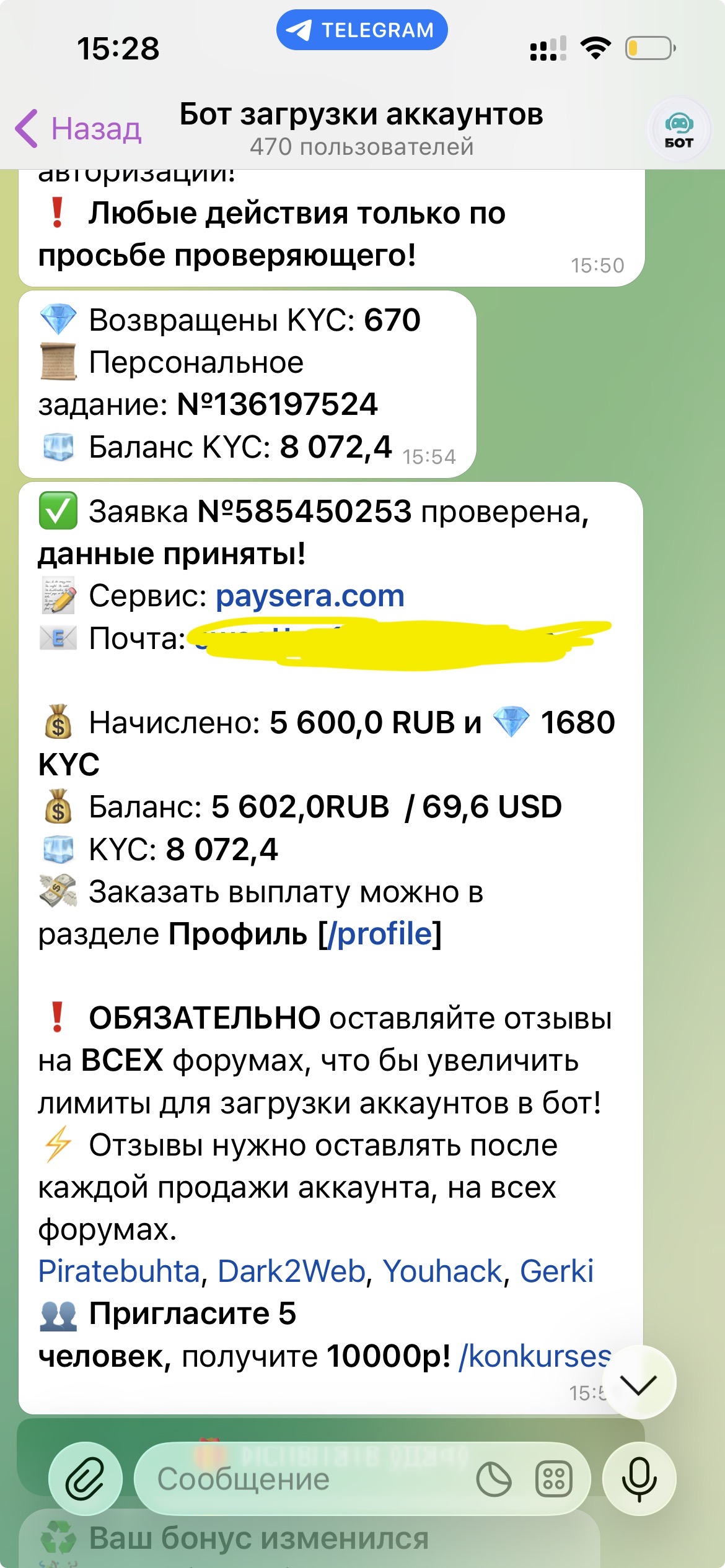The image size is (725, 1568).
Task: Attach a file with the paperclip
Action: click(85, 1479)
